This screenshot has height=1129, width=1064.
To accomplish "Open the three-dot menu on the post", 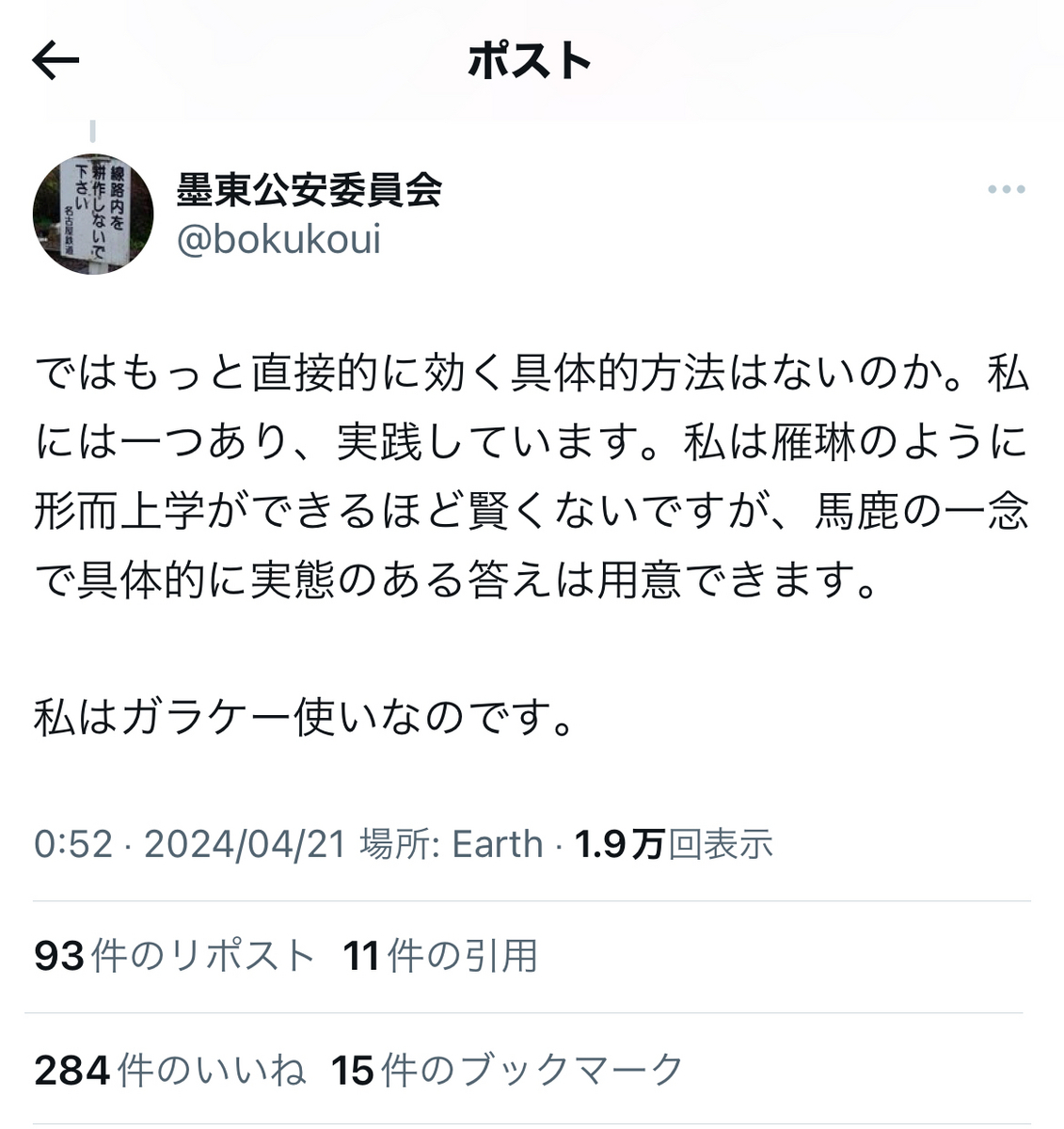I will (1006, 190).
